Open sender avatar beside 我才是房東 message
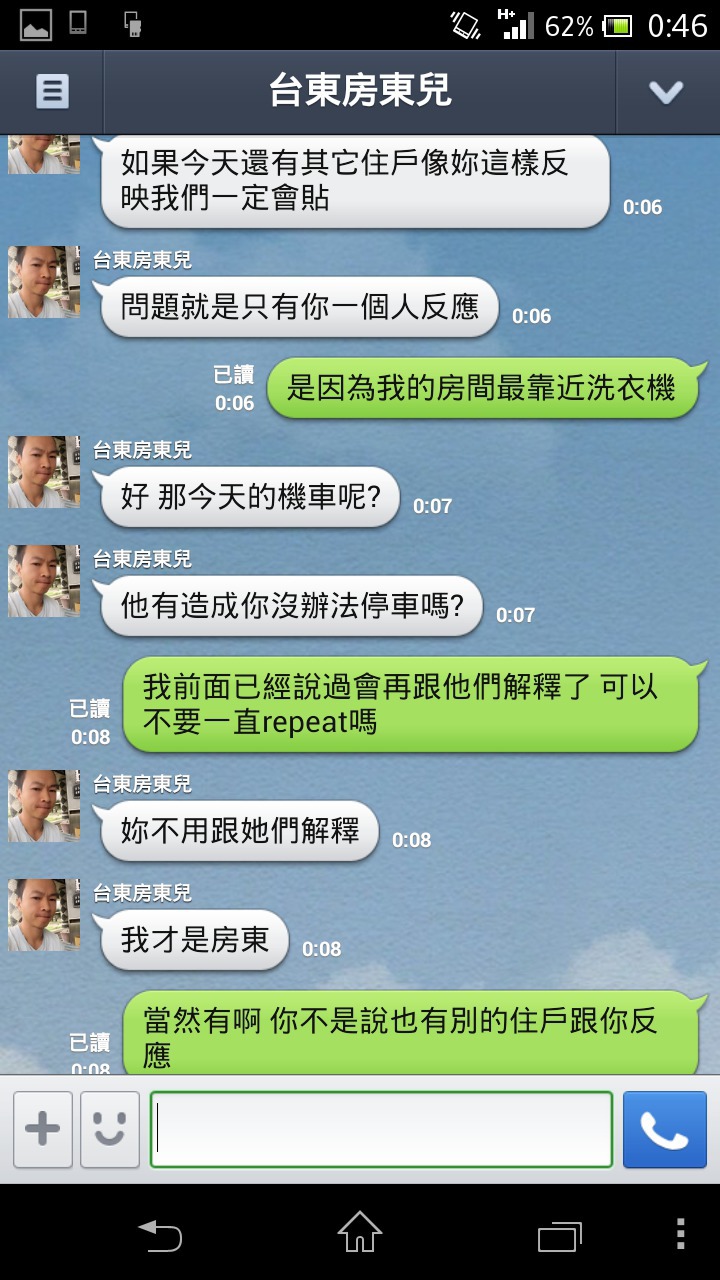Viewport: 720px width, 1280px height. [x=44, y=914]
